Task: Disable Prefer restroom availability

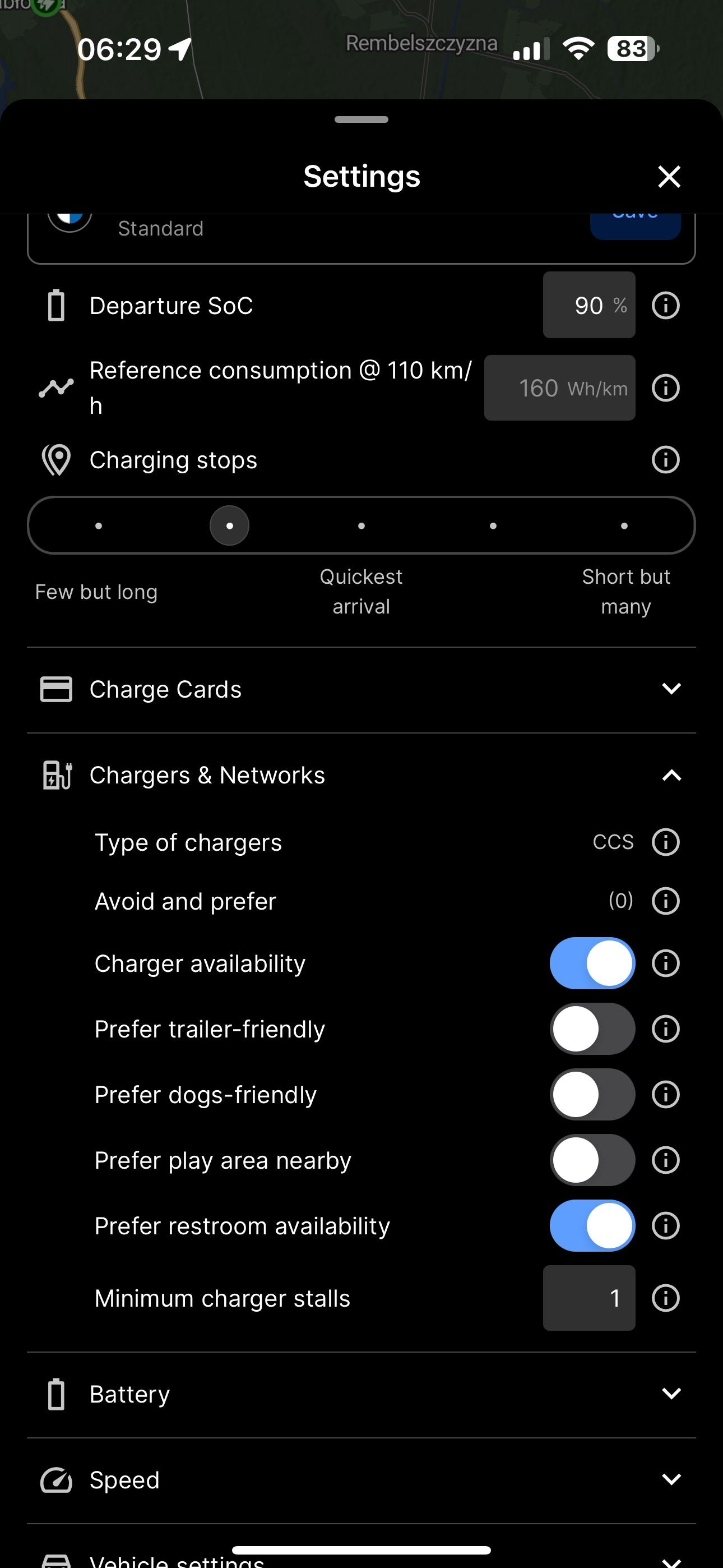Action: point(591,1226)
